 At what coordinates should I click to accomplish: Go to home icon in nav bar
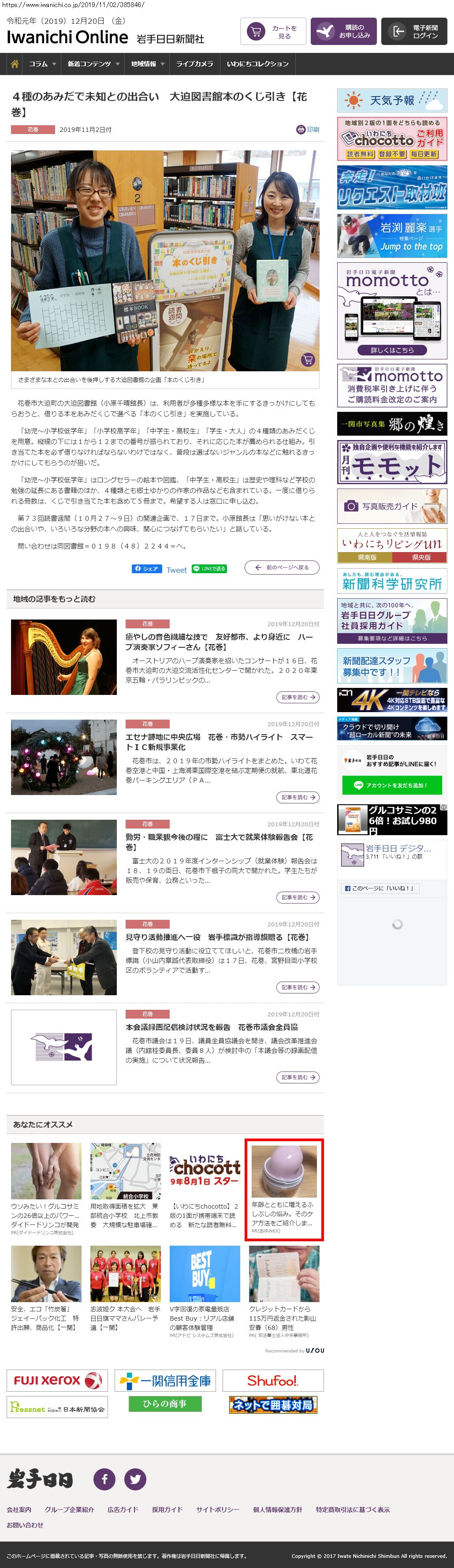pos(15,64)
